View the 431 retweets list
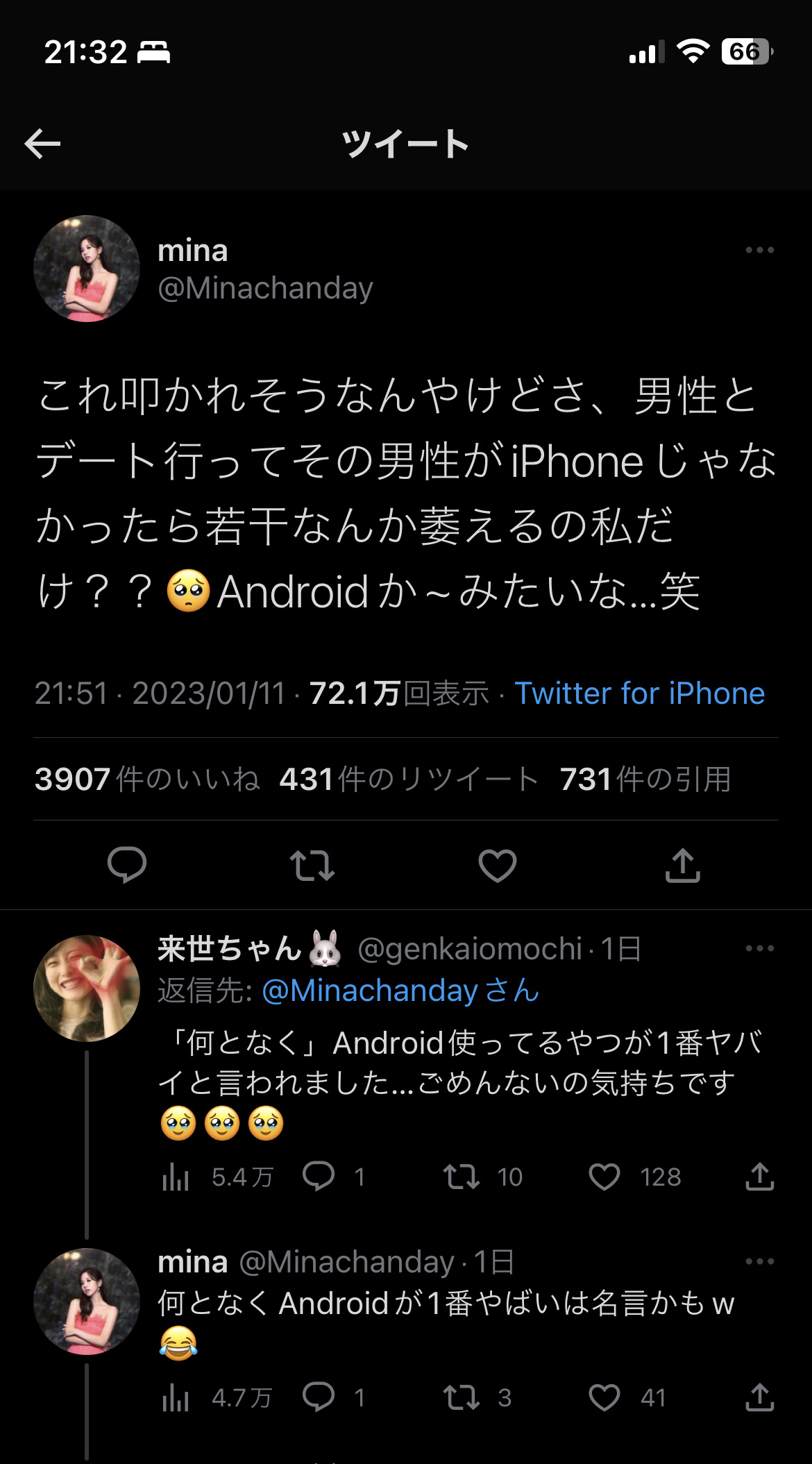This screenshot has width=812, height=1464. point(409,779)
